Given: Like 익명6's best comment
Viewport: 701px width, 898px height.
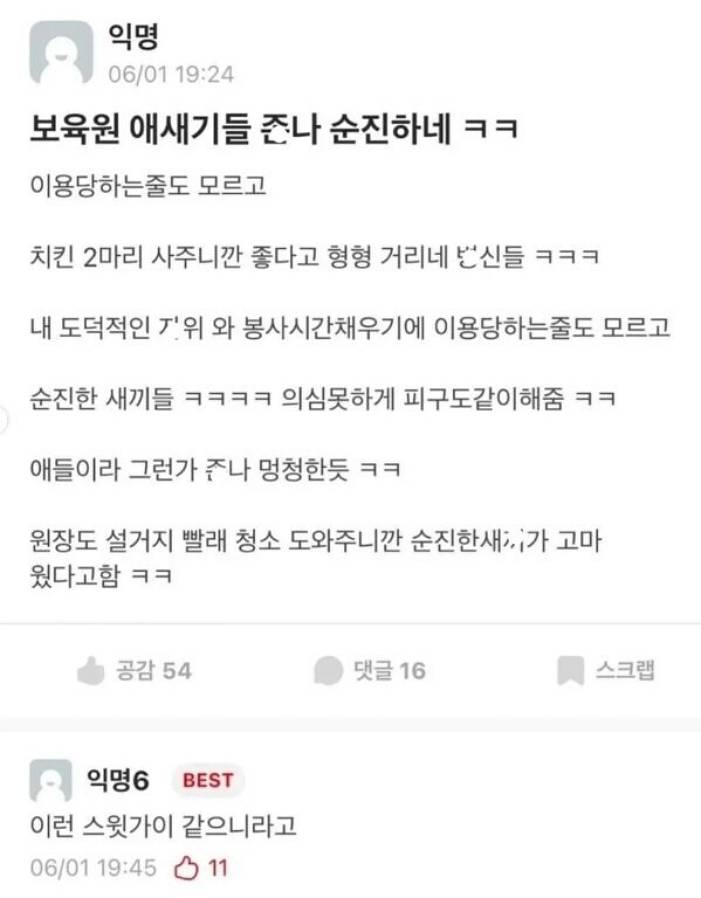Looking at the screenshot, I should pos(188,868).
